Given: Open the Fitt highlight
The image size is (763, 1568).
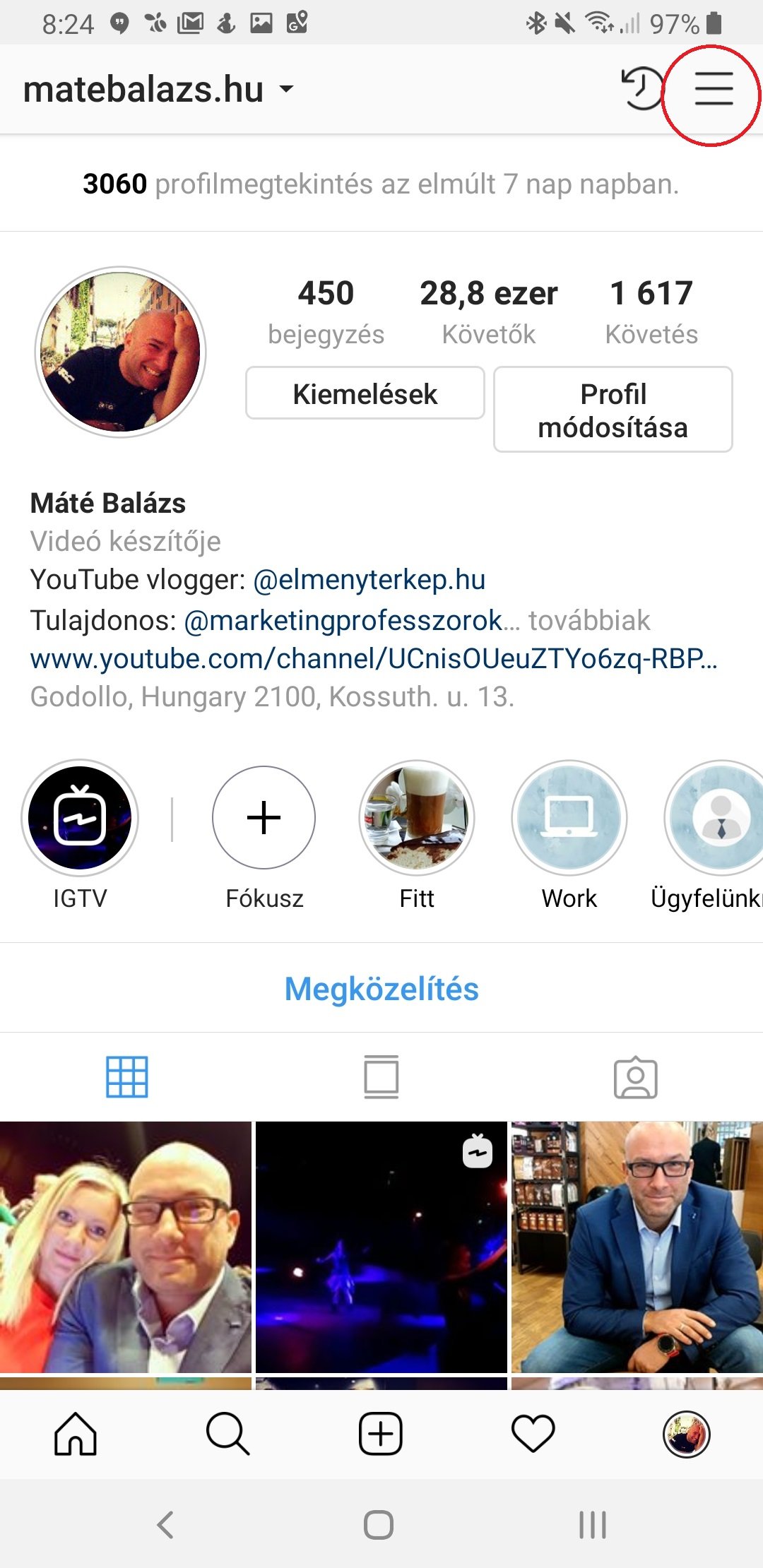Looking at the screenshot, I should click(418, 817).
